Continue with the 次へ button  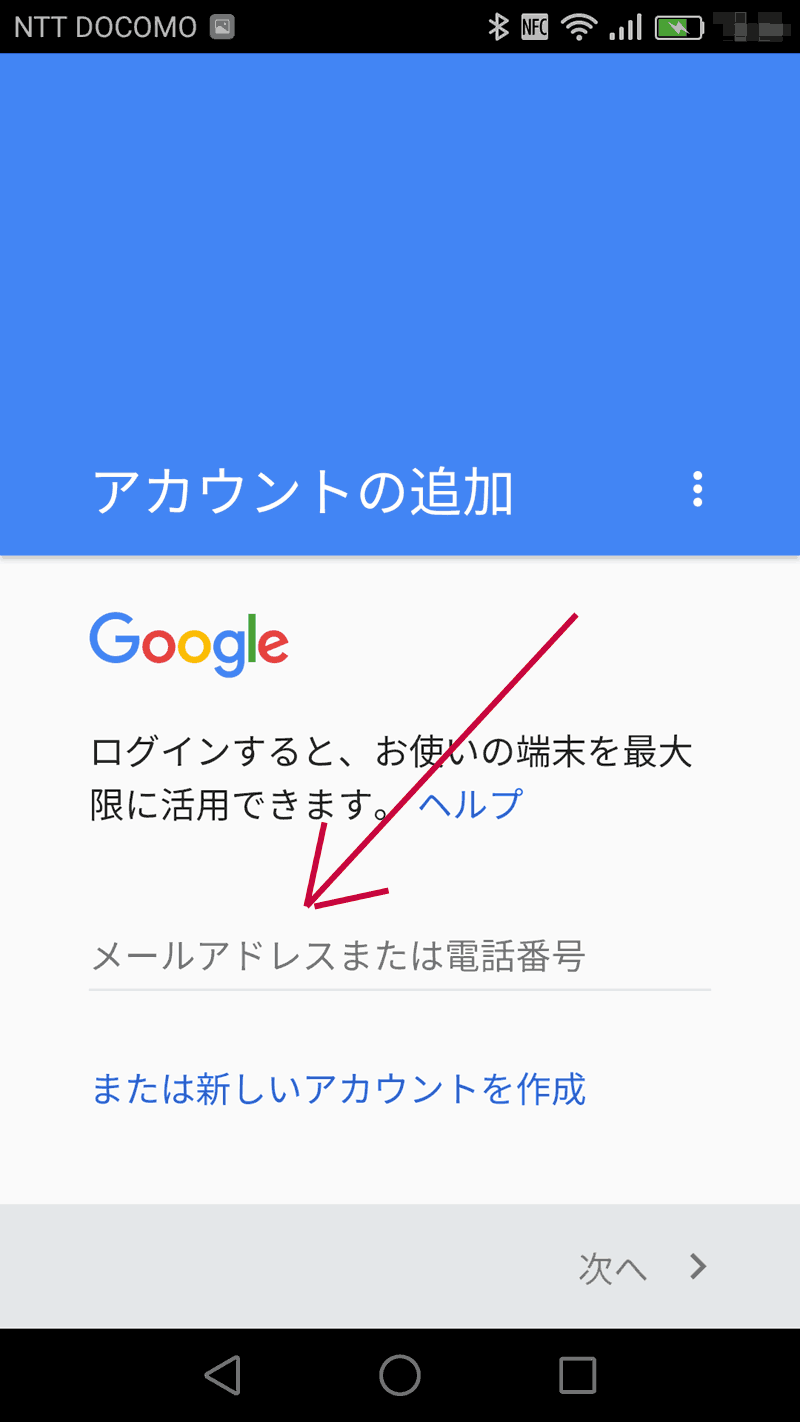[642, 1268]
